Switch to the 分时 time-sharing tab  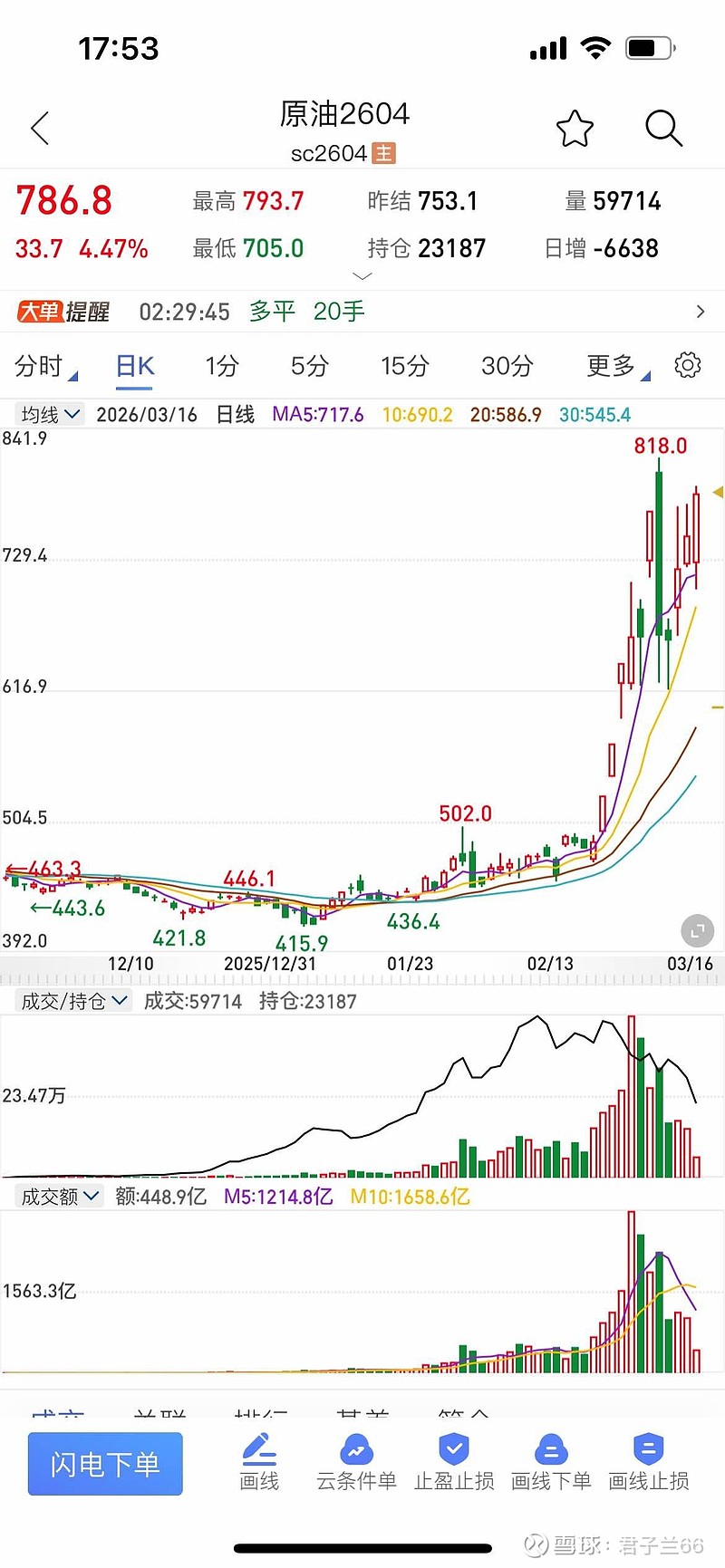coord(41,366)
